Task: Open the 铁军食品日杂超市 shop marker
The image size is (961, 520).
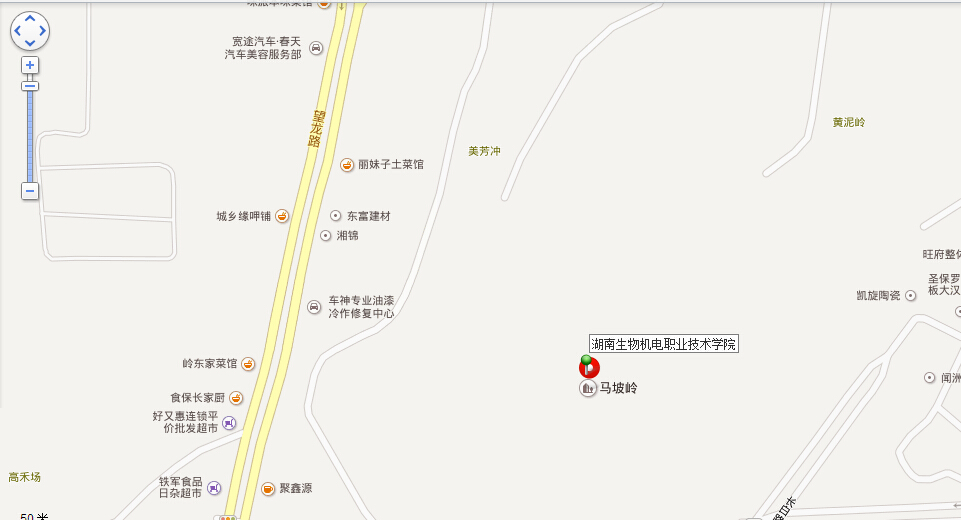Action: point(214,488)
